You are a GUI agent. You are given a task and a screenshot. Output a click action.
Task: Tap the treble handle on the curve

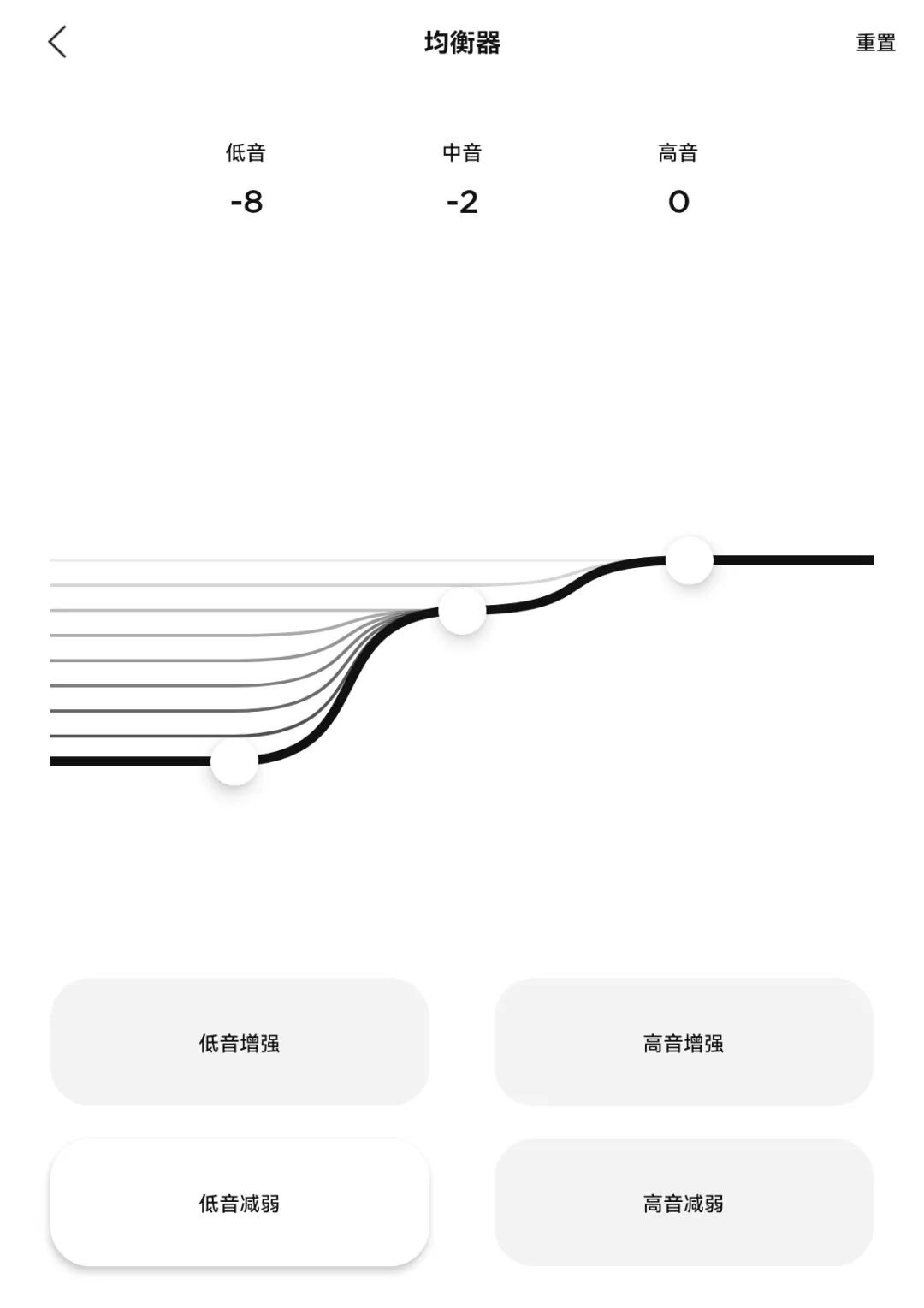[x=690, y=560]
